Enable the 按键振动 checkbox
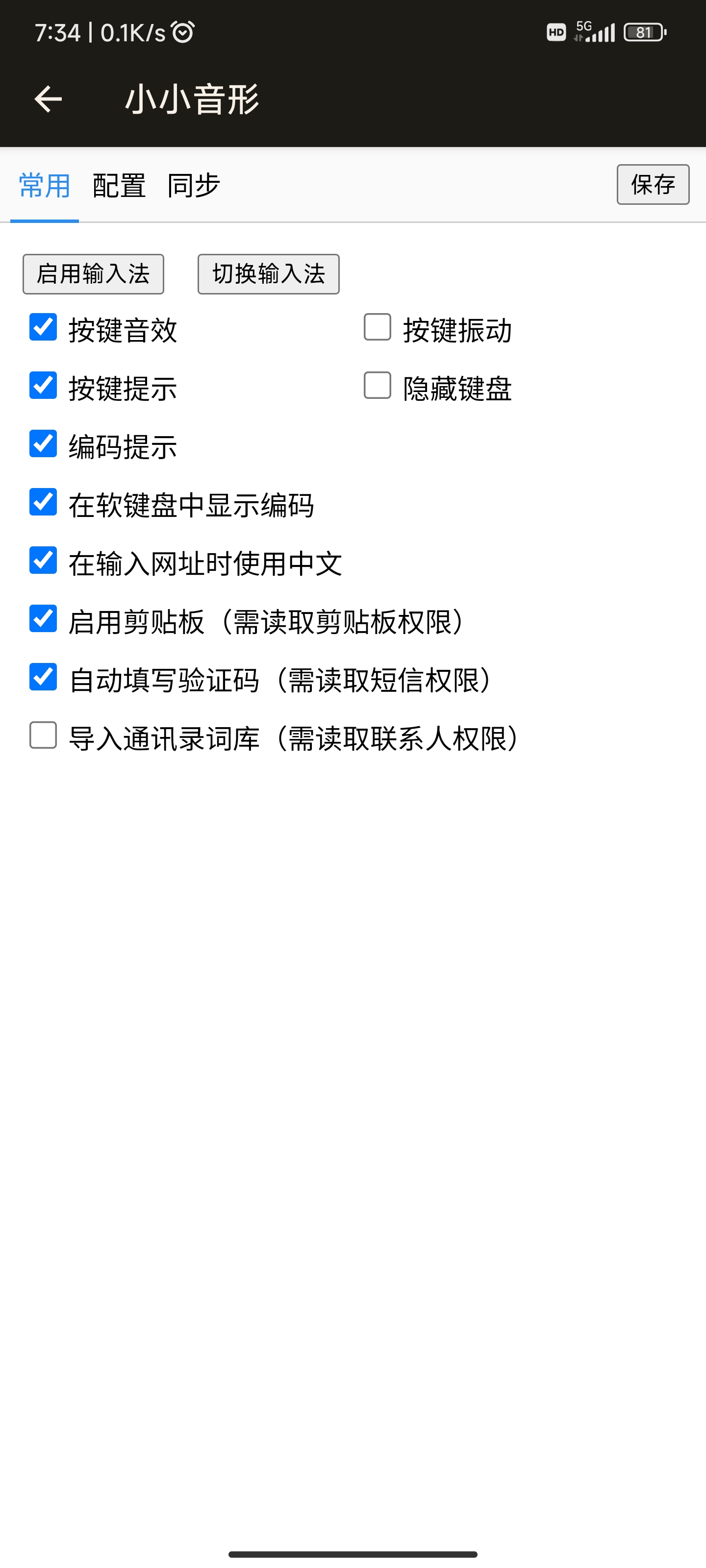This screenshot has width=706, height=1568. click(378, 327)
